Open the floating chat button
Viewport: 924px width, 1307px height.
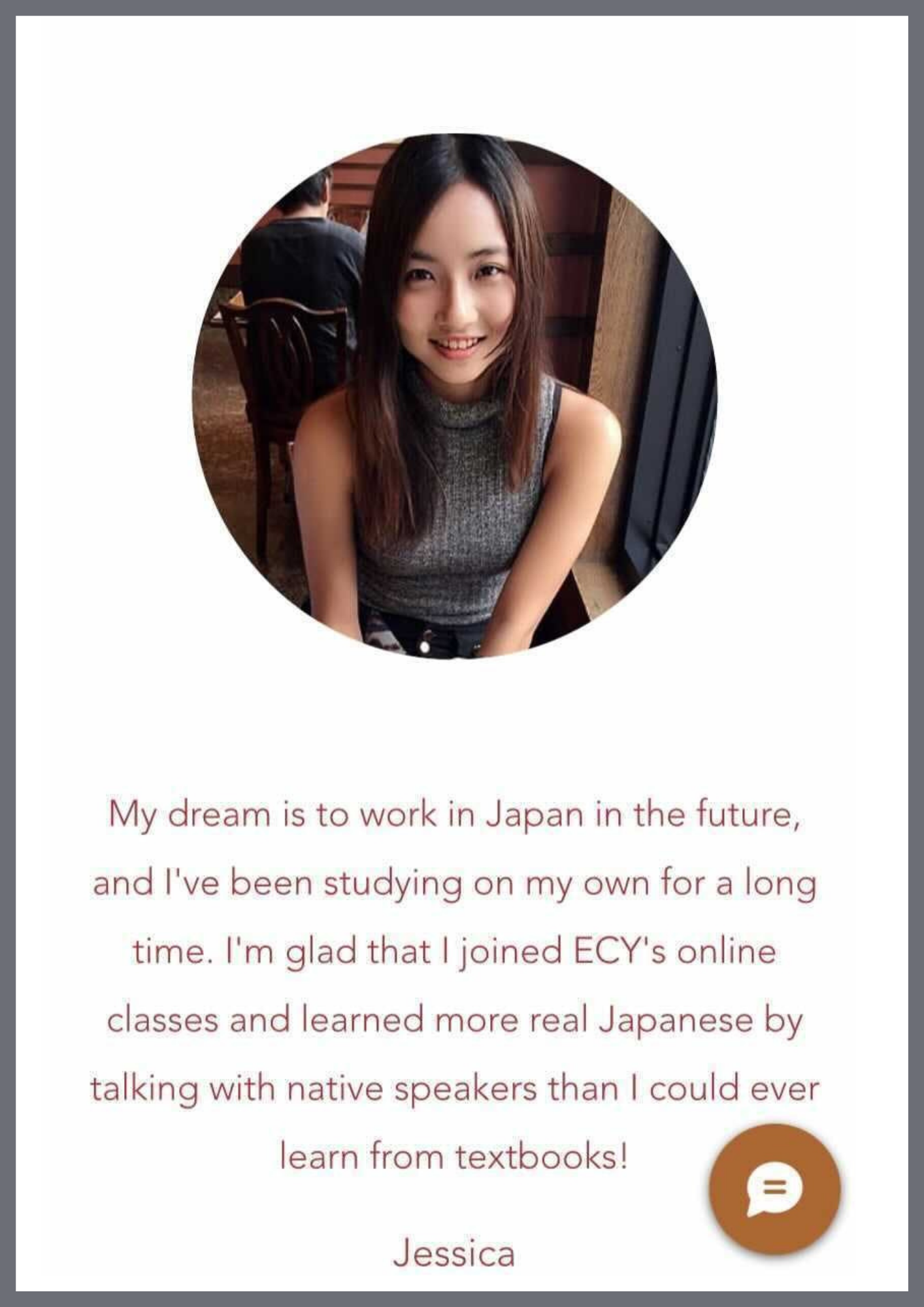point(774,1189)
